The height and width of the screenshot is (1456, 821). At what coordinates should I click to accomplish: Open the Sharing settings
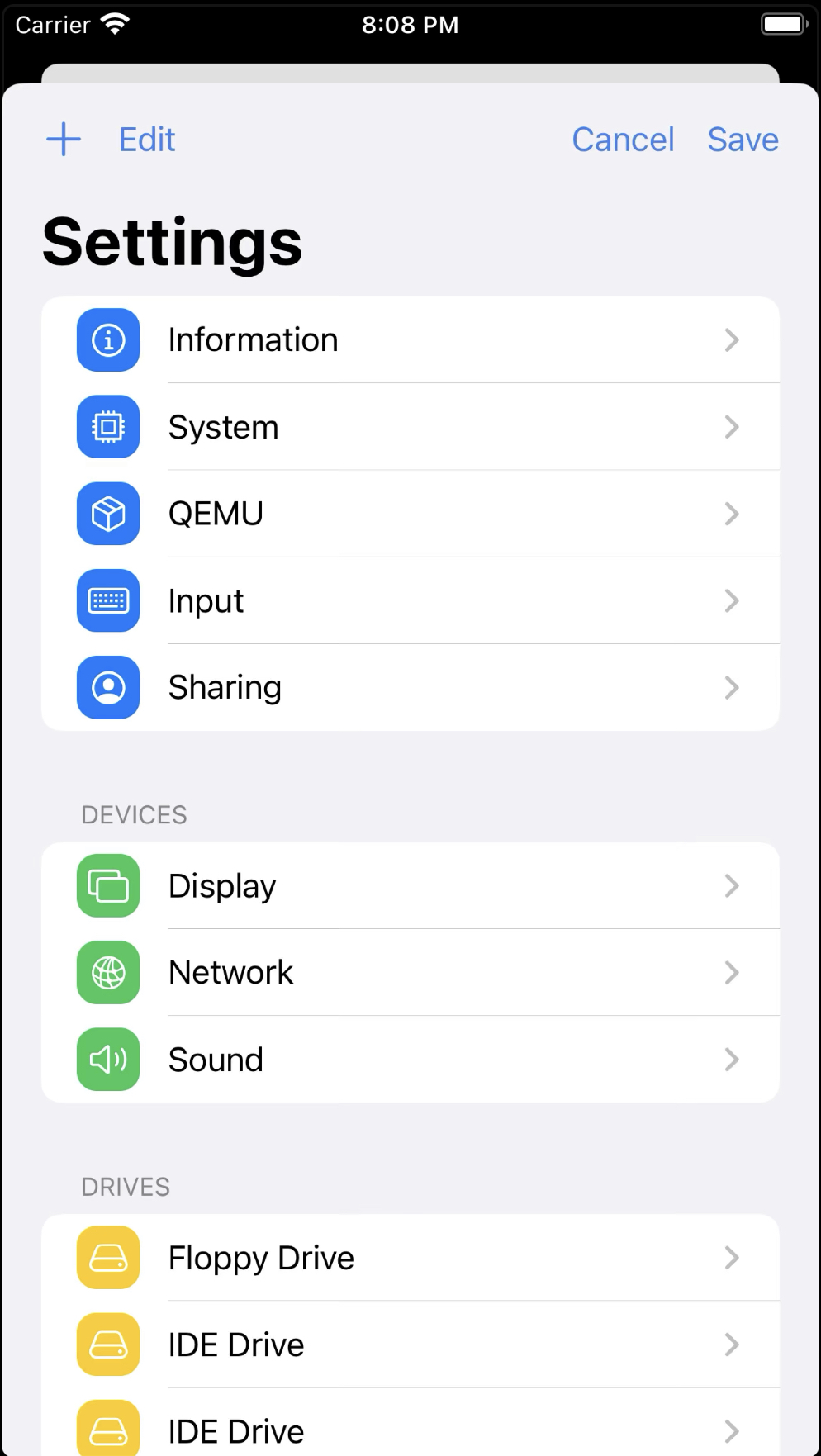coord(410,687)
